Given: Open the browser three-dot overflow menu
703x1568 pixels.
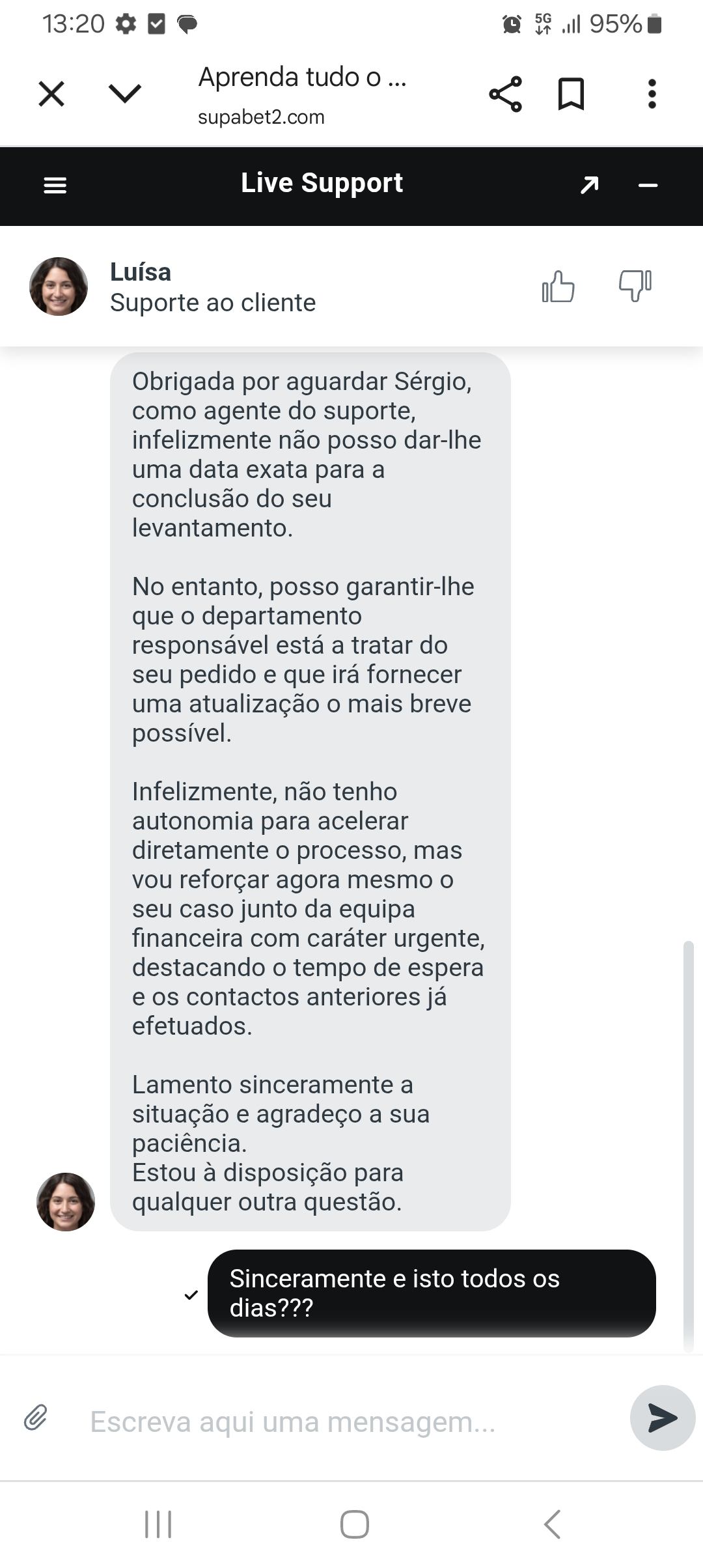Looking at the screenshot, I should (652, 94).
